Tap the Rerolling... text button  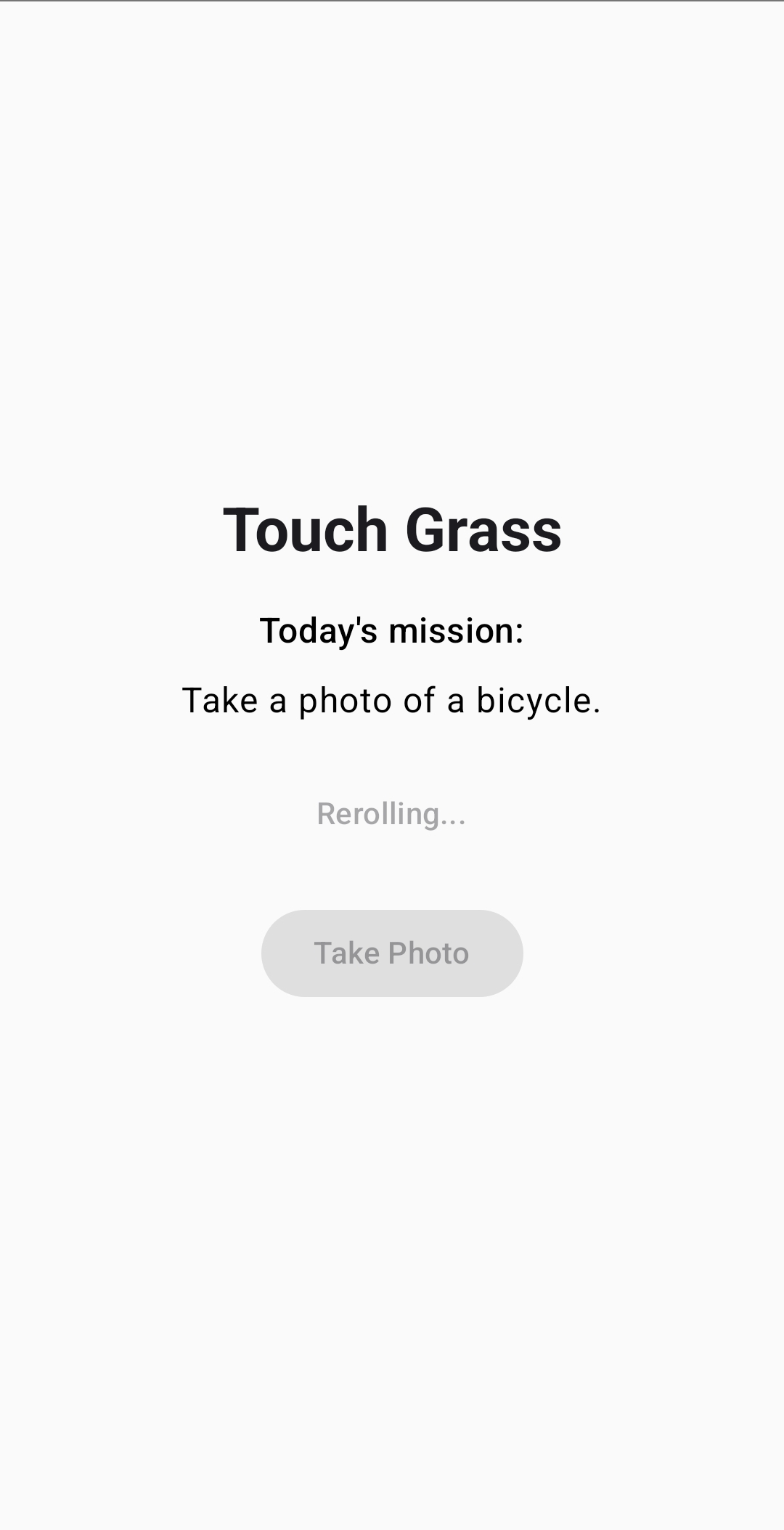pos(392,814)
